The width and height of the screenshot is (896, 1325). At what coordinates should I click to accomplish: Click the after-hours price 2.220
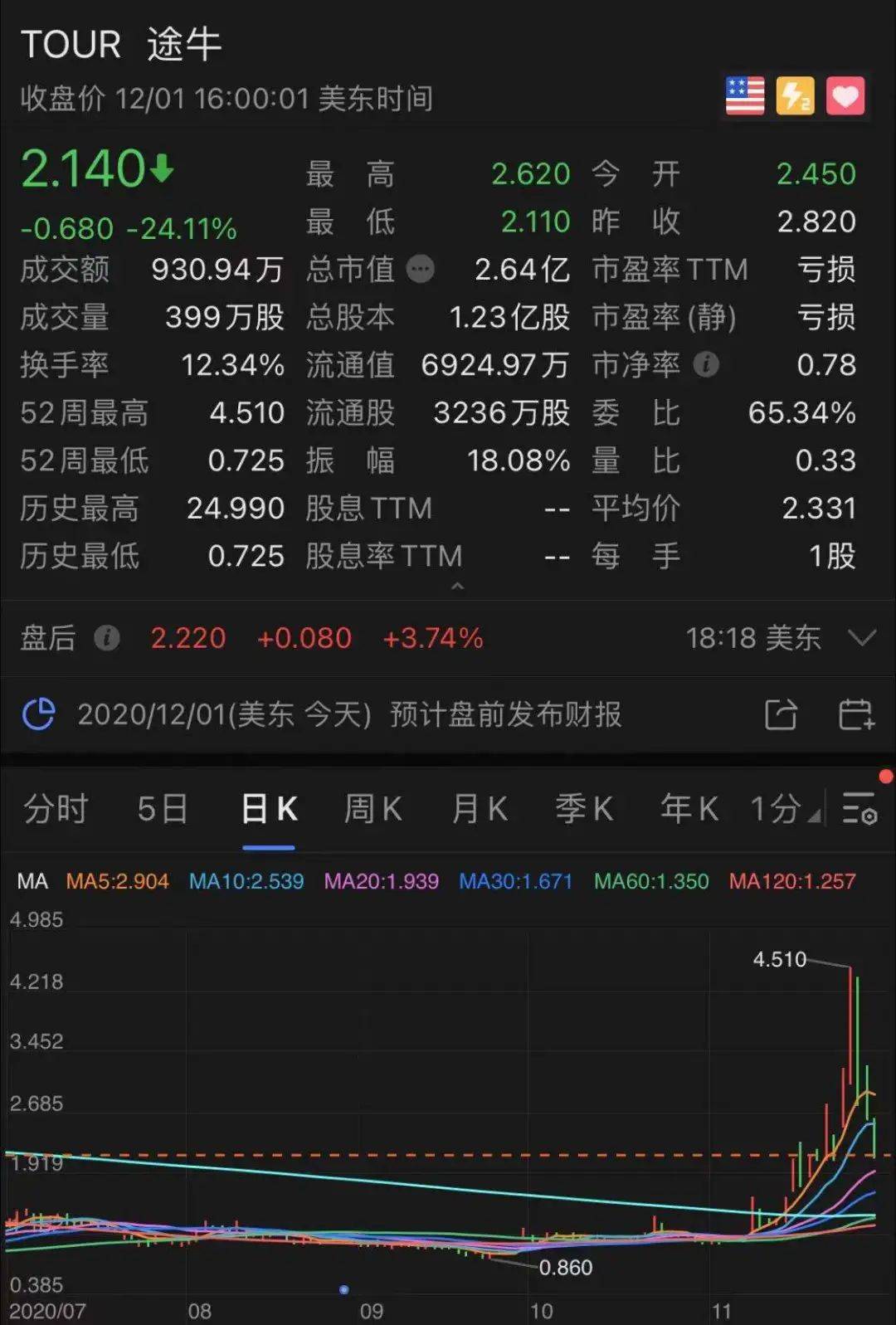188,639
